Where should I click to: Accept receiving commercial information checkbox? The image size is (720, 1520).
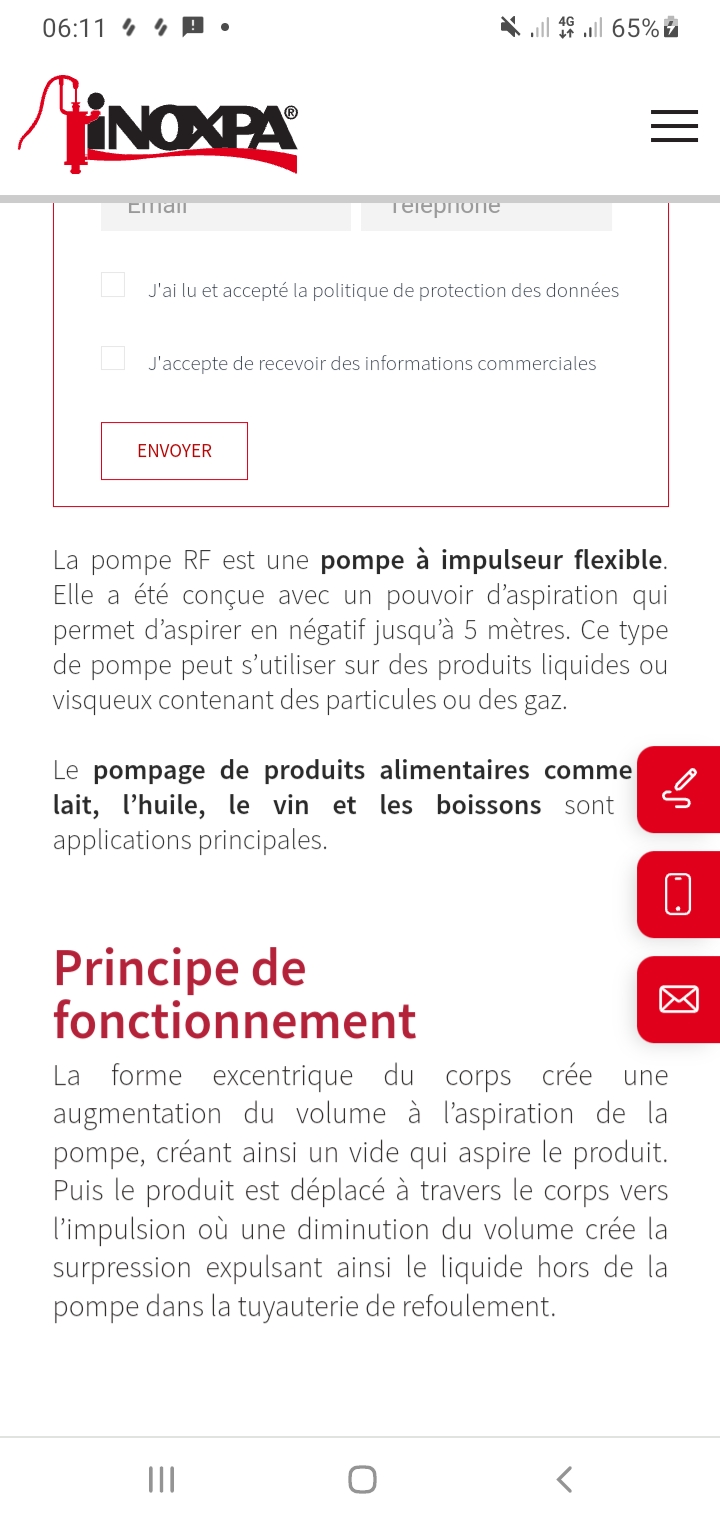coord(113,359)
